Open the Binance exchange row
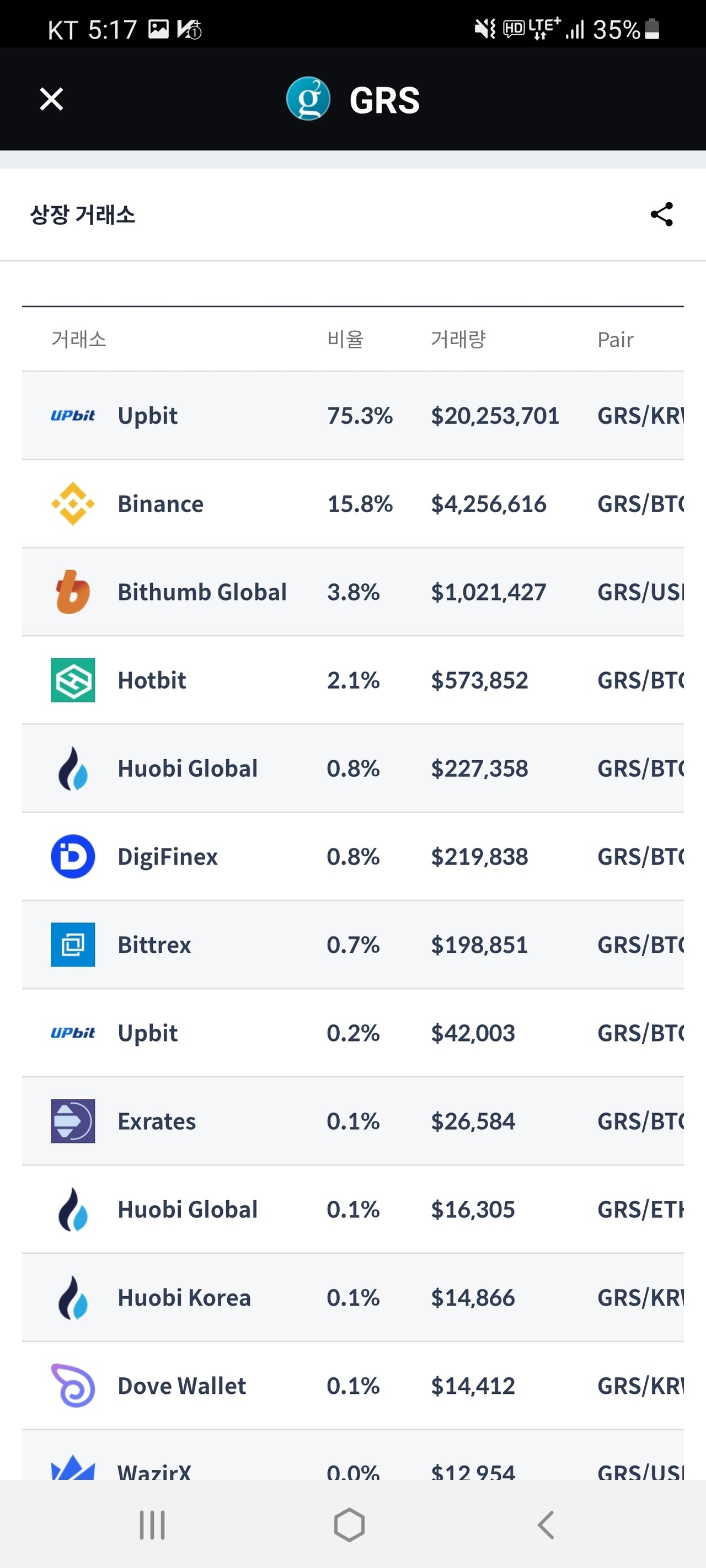706x1568 pixels. (x=352, y=504)
